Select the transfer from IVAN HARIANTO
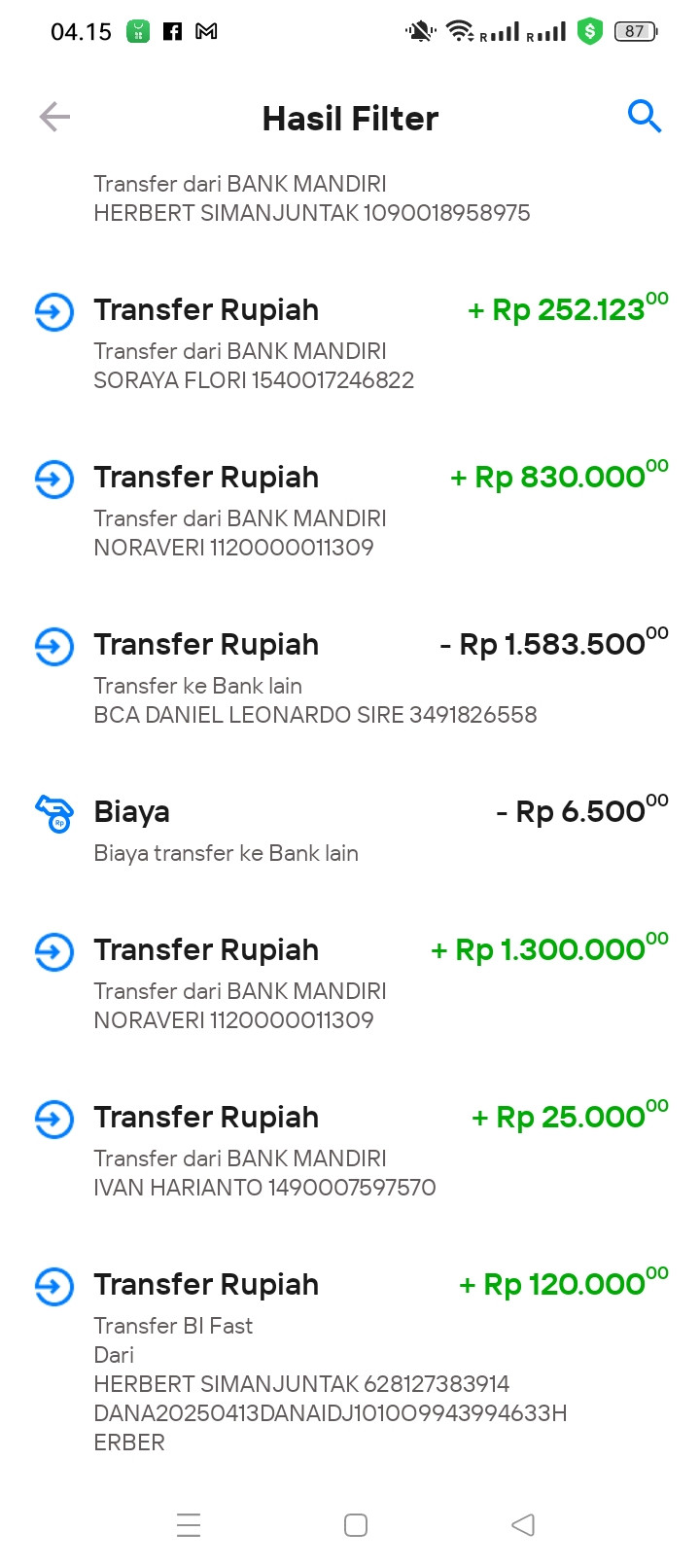The height and width of the screenshot is (1568, 700). point(350,1151)
